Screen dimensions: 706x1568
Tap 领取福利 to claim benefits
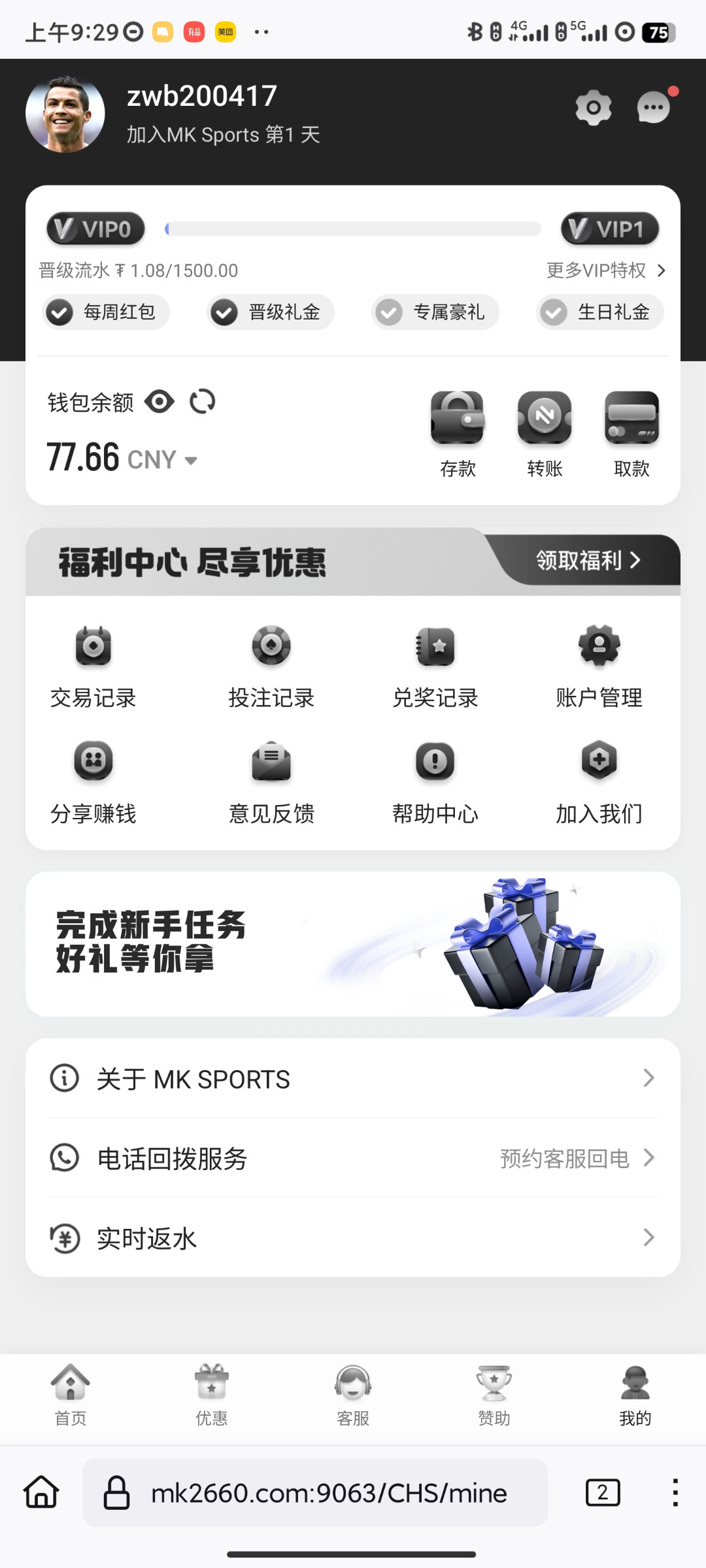588,560
